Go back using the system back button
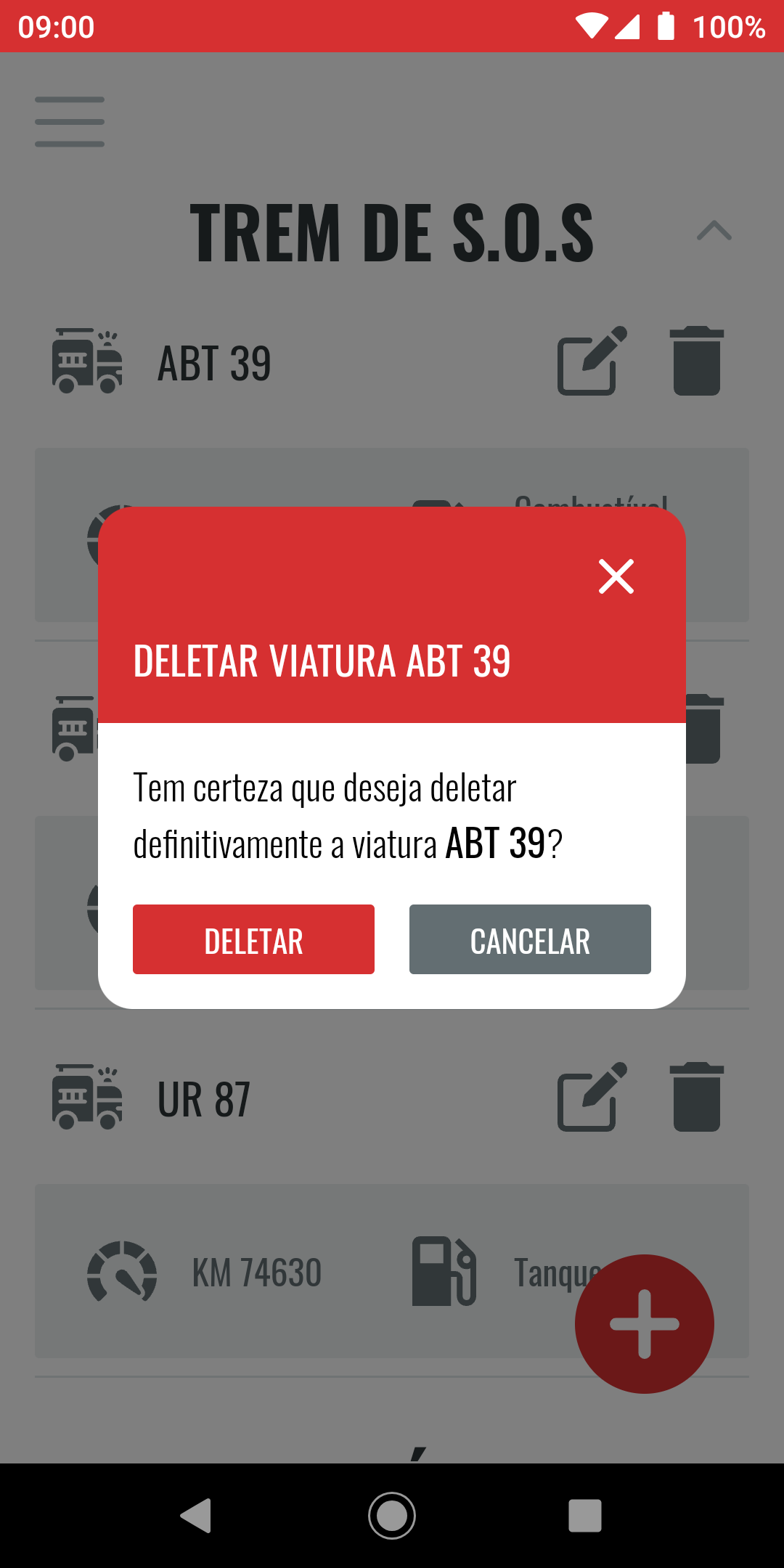This screenshot has height=1568, width=784. 196,1516
